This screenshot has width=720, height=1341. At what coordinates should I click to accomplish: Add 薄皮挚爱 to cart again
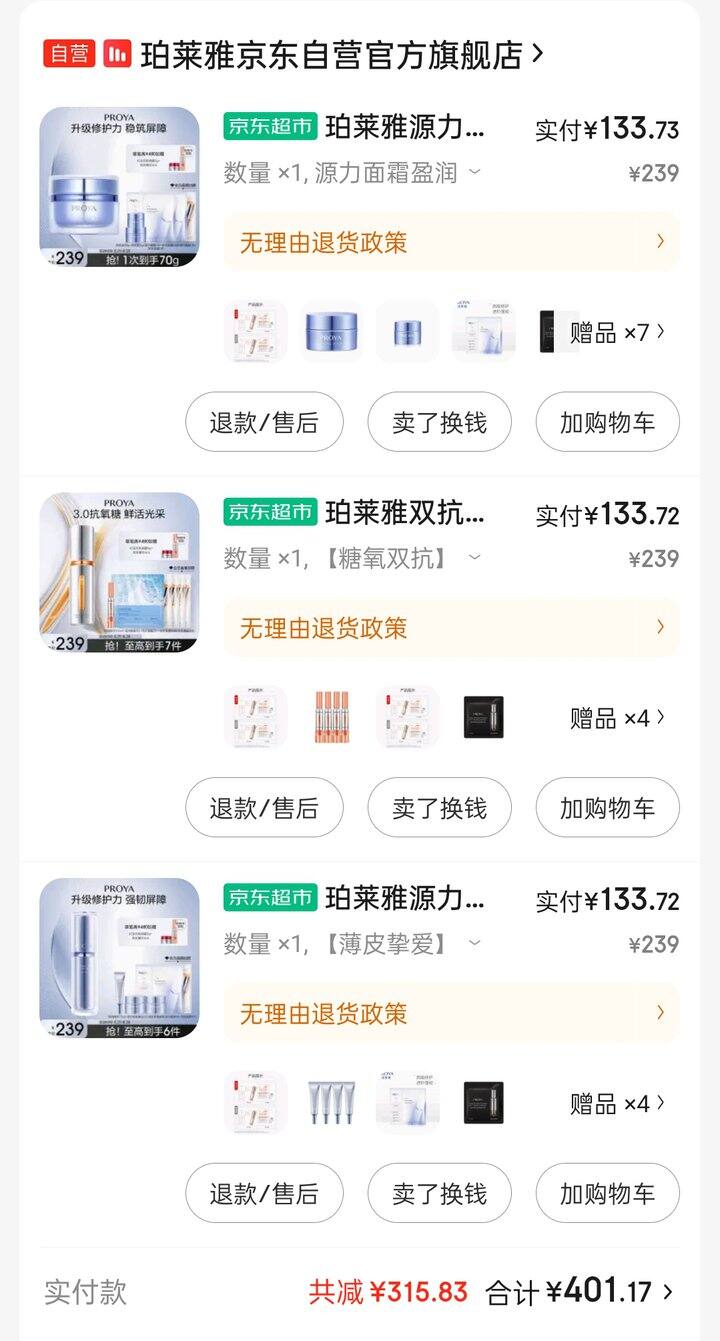[x=607, y=1193]
